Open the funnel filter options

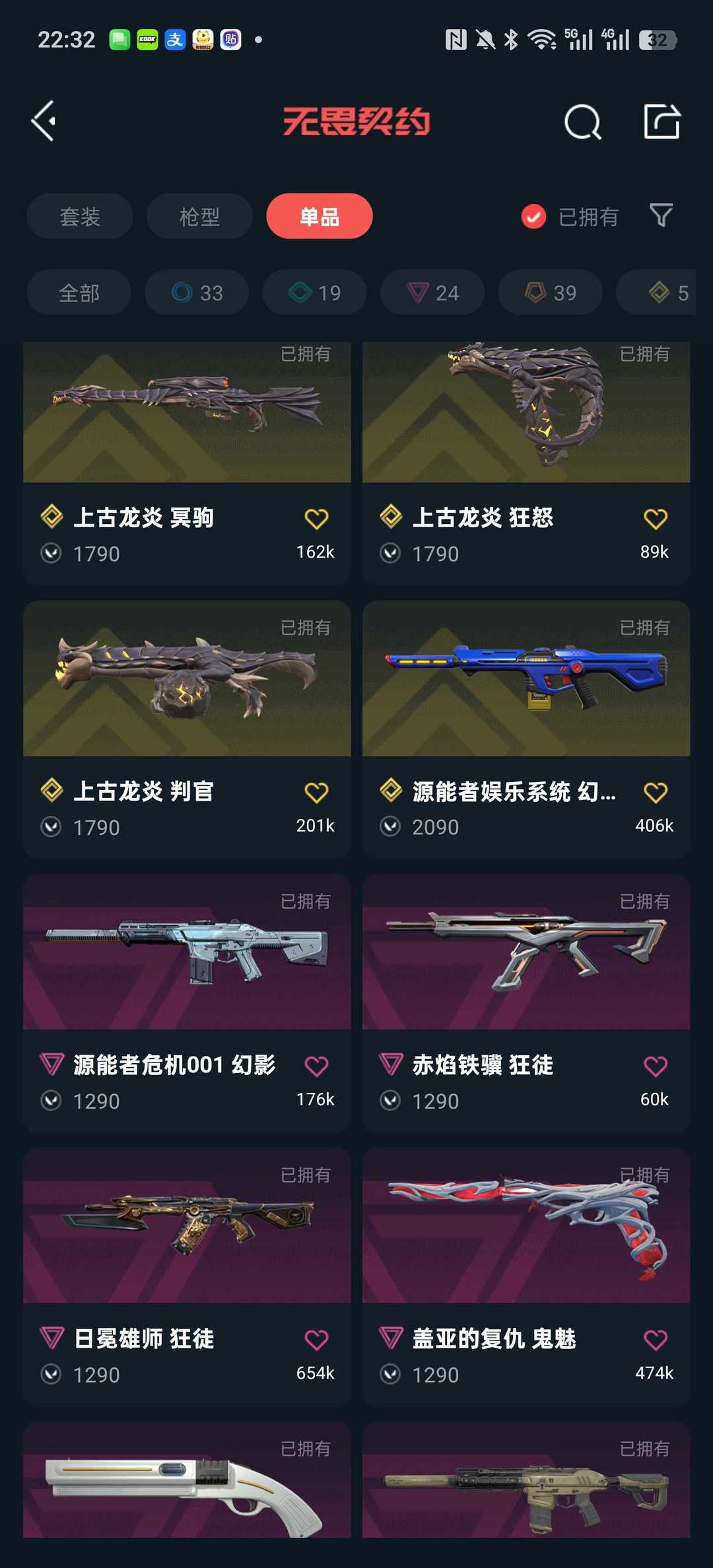tap(661, 215)
